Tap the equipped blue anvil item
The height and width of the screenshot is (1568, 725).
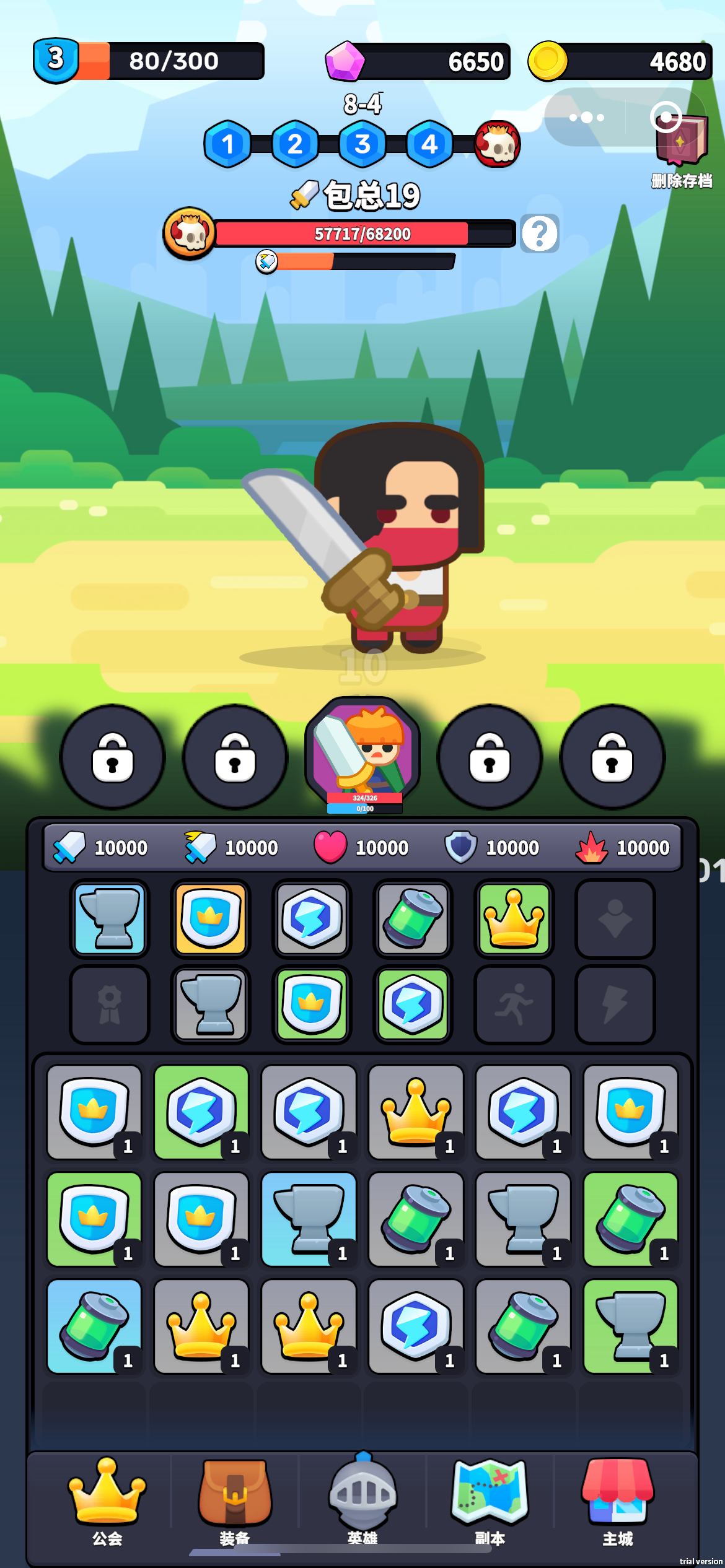[110, 918]
